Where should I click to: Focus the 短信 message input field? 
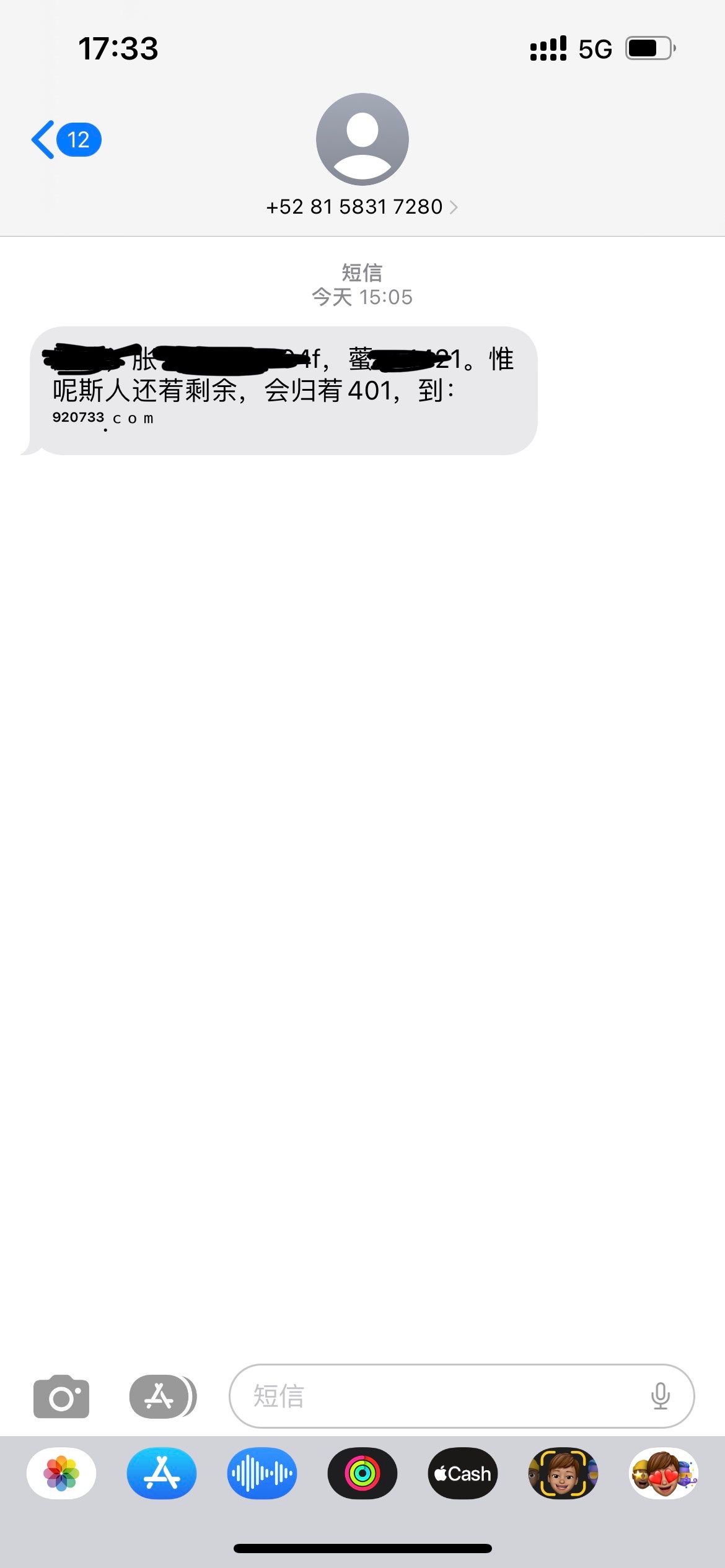click(434, 1396)
